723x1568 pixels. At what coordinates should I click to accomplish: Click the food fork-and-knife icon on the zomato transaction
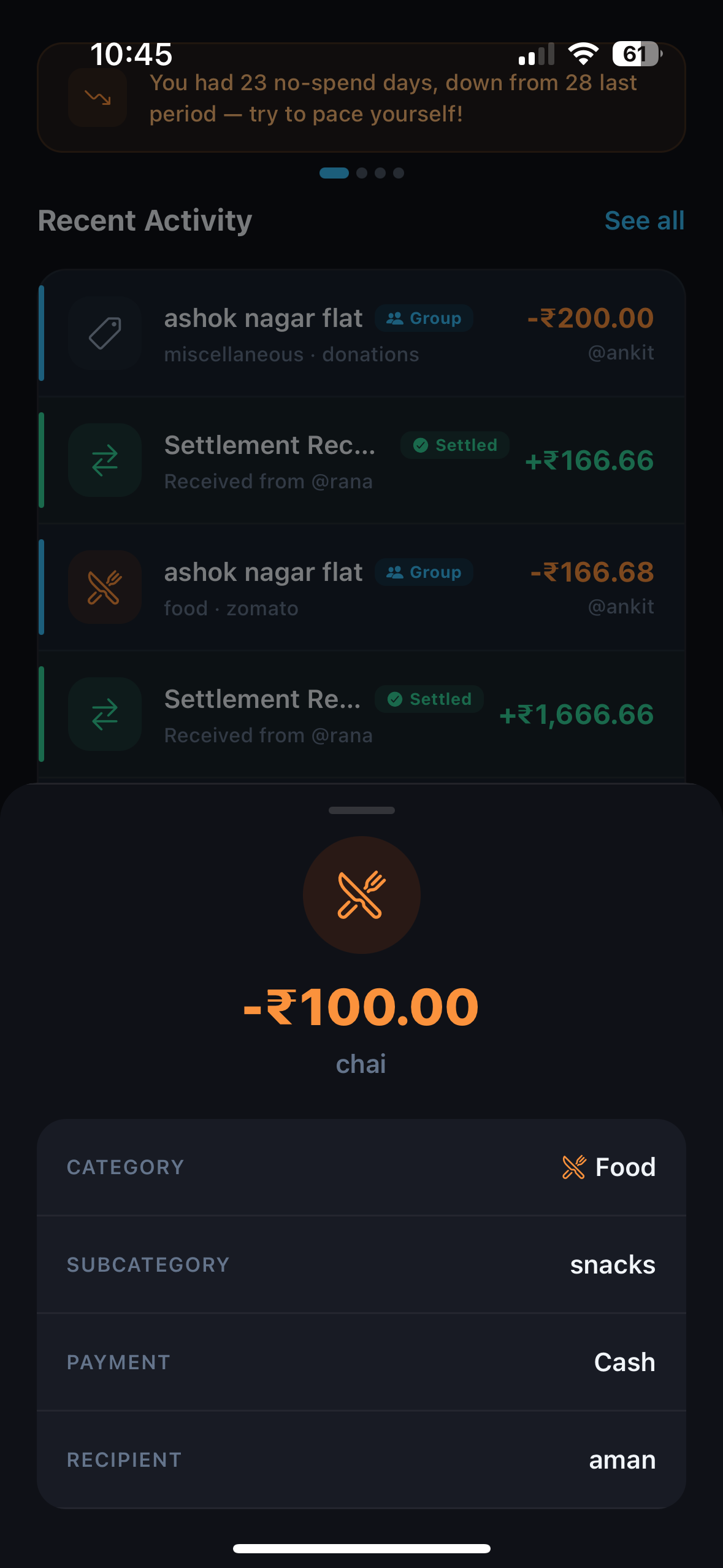[104, 587]
